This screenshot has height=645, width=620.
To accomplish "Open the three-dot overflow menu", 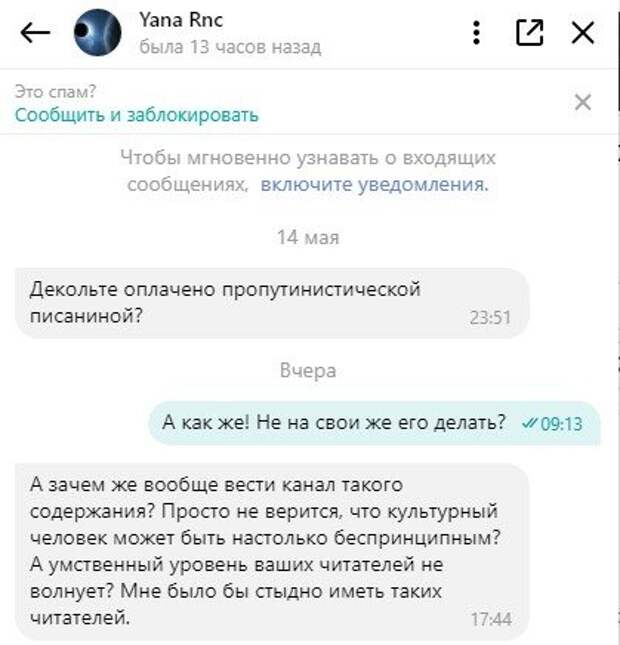I will pos(477,33).
